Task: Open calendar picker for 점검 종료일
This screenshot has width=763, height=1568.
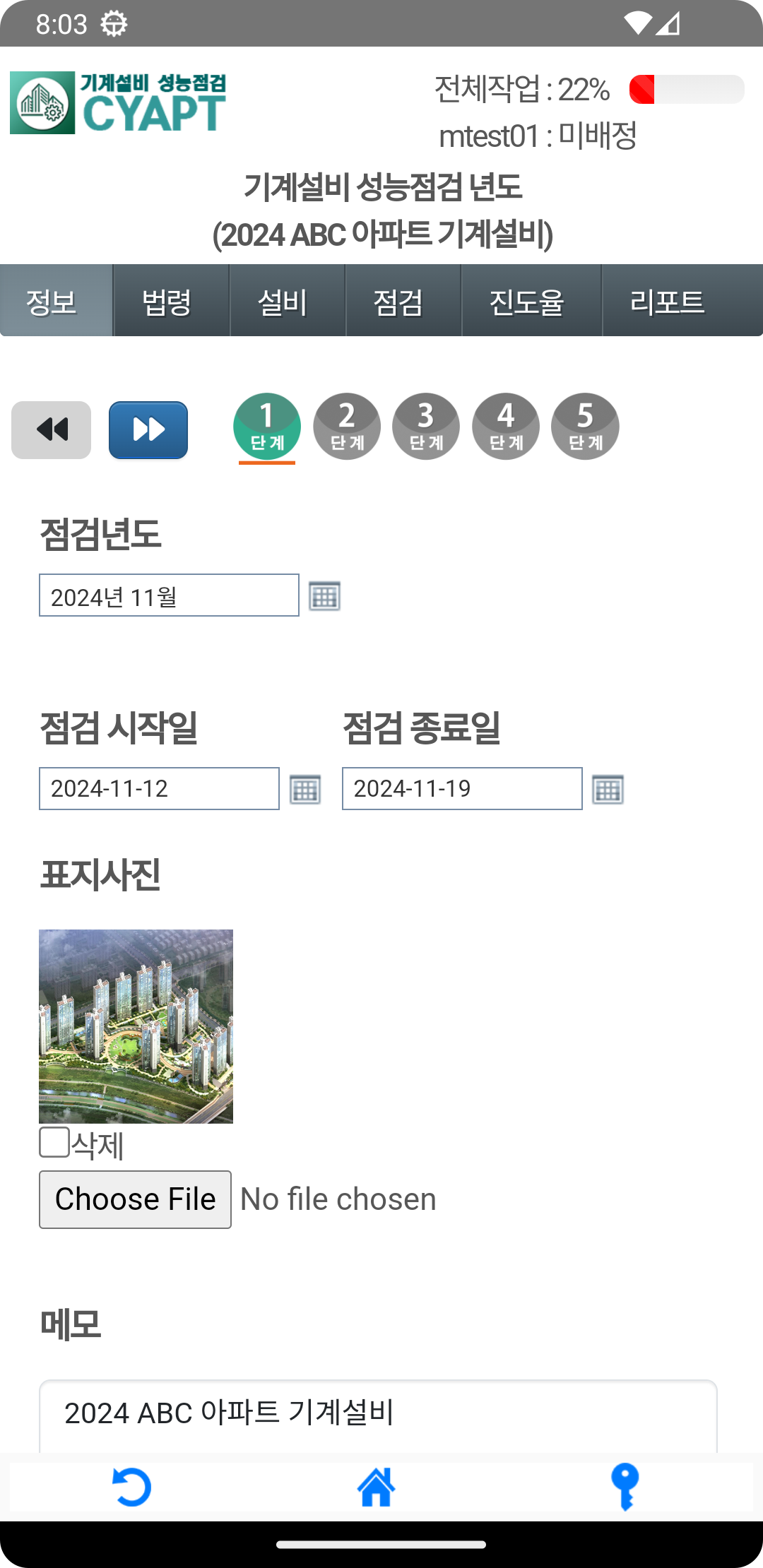Action: pyautogui.click(x=608, y=789)
